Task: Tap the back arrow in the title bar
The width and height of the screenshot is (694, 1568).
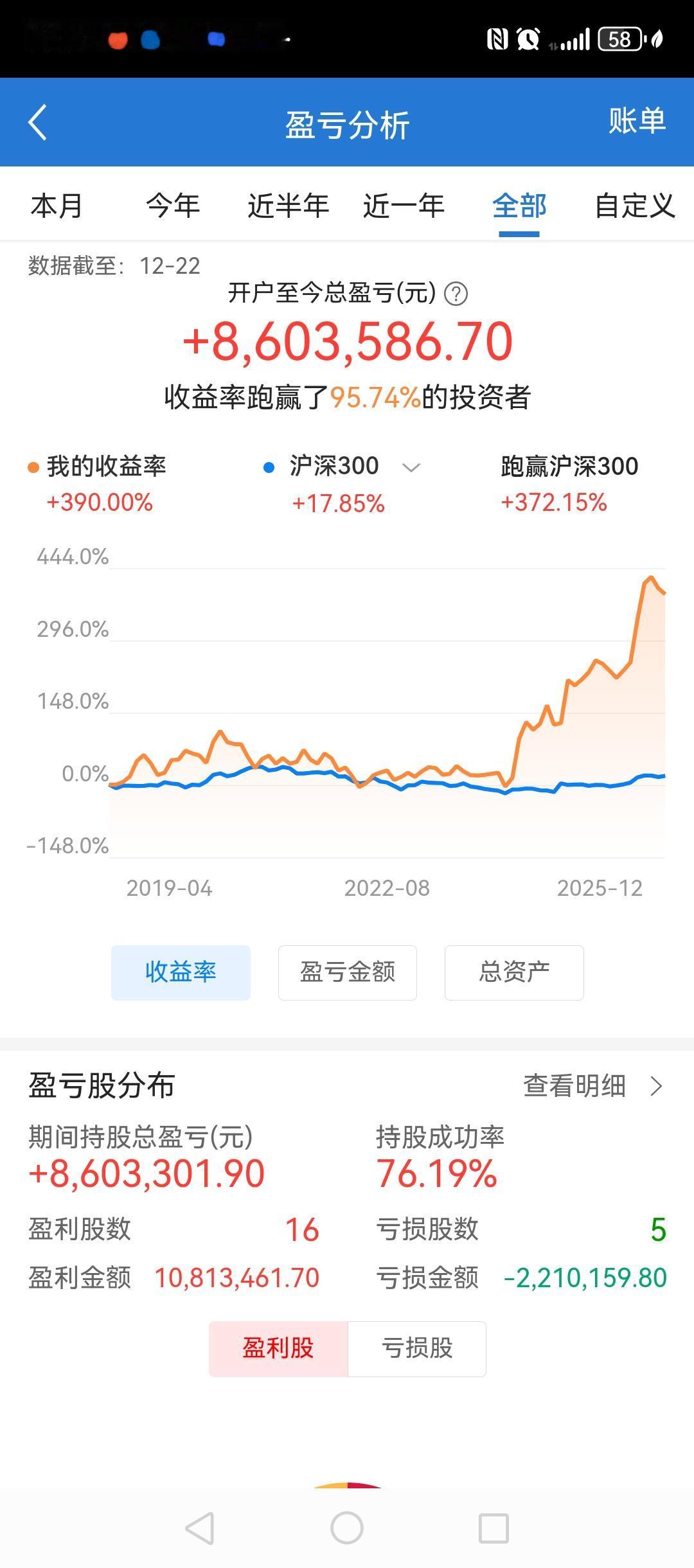Action: pyautogui.click(x=37, y=122)
